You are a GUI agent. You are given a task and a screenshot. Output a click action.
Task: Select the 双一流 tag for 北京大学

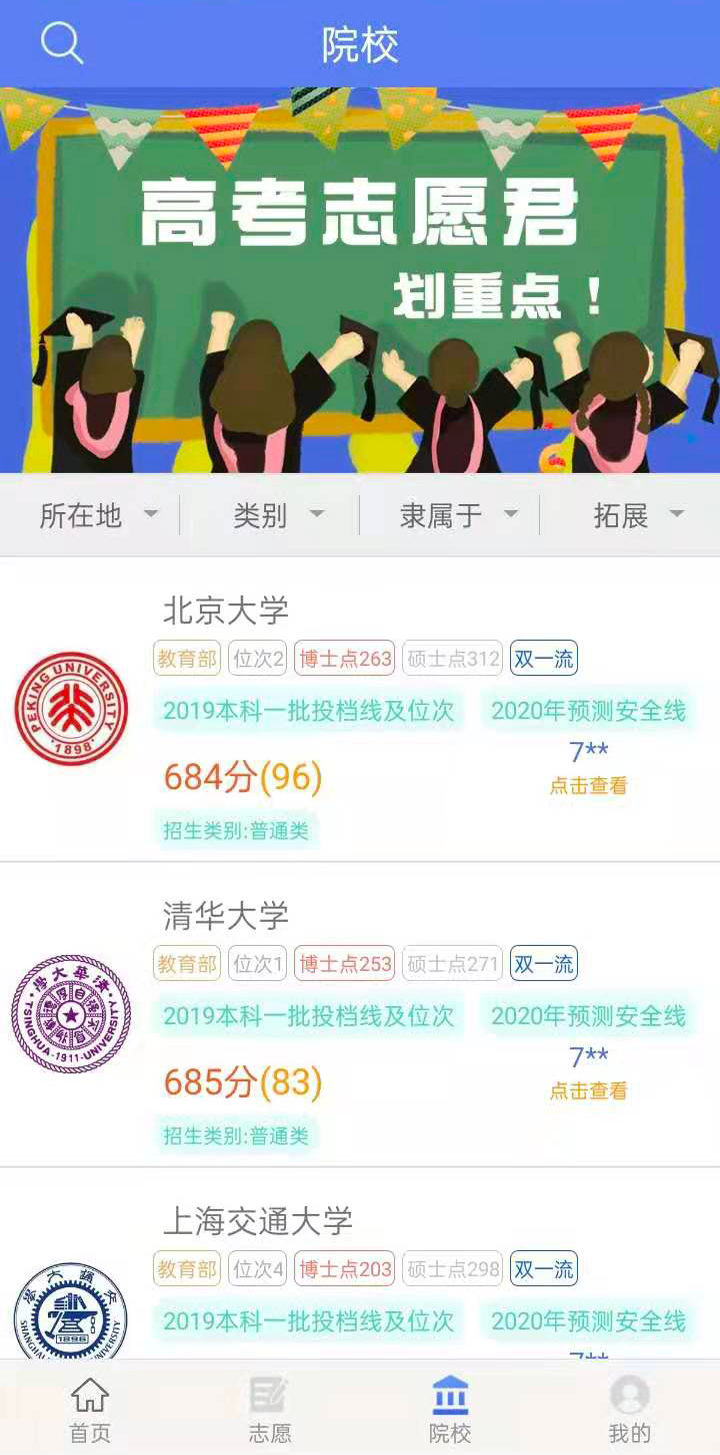(543, 658)
